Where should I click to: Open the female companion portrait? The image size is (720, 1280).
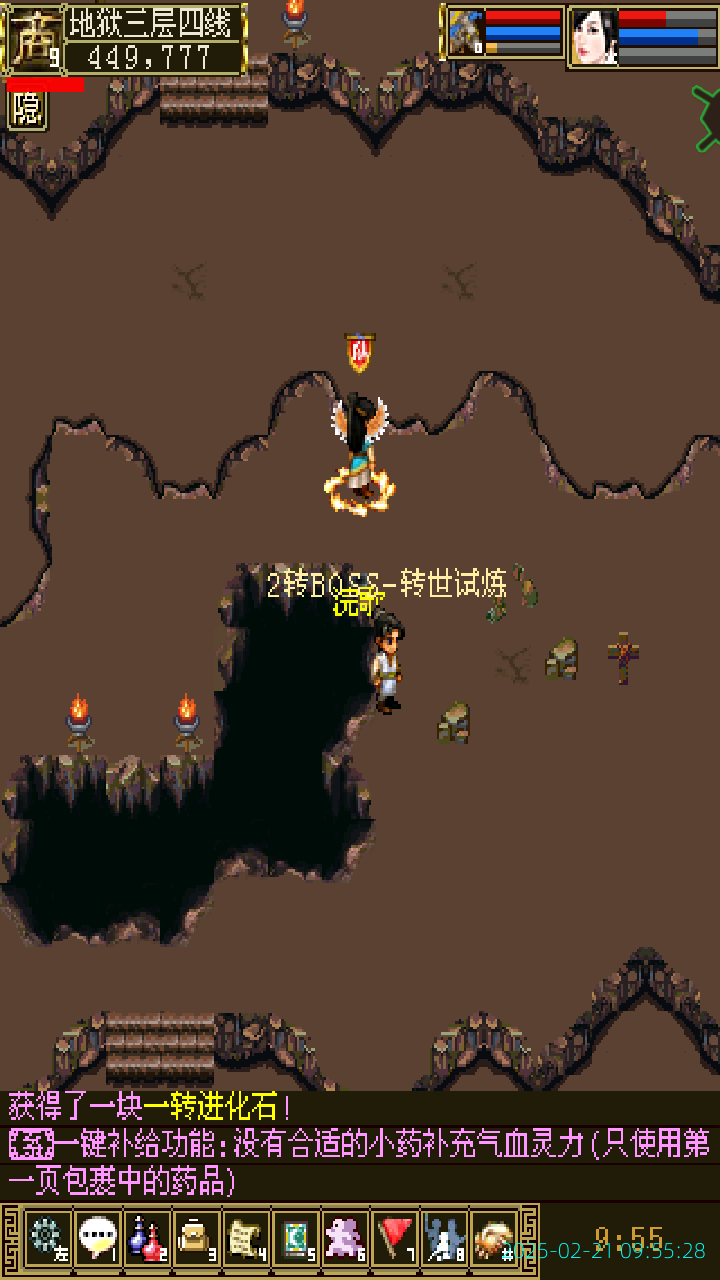594,37
